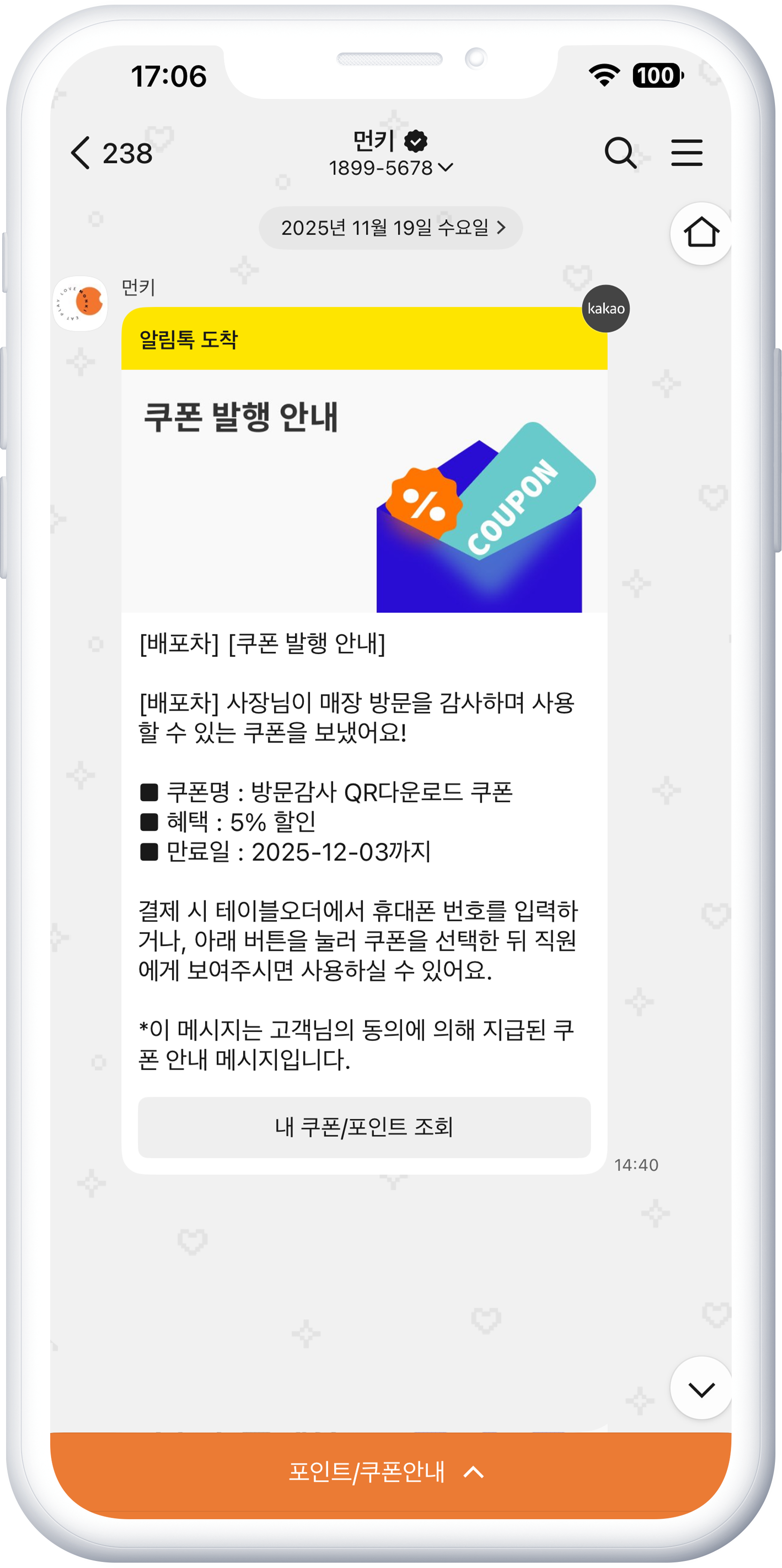Open the date chip 2025년 11월 19일 수요일
This screenshot has width=782, height=1568.
(391, 228)
